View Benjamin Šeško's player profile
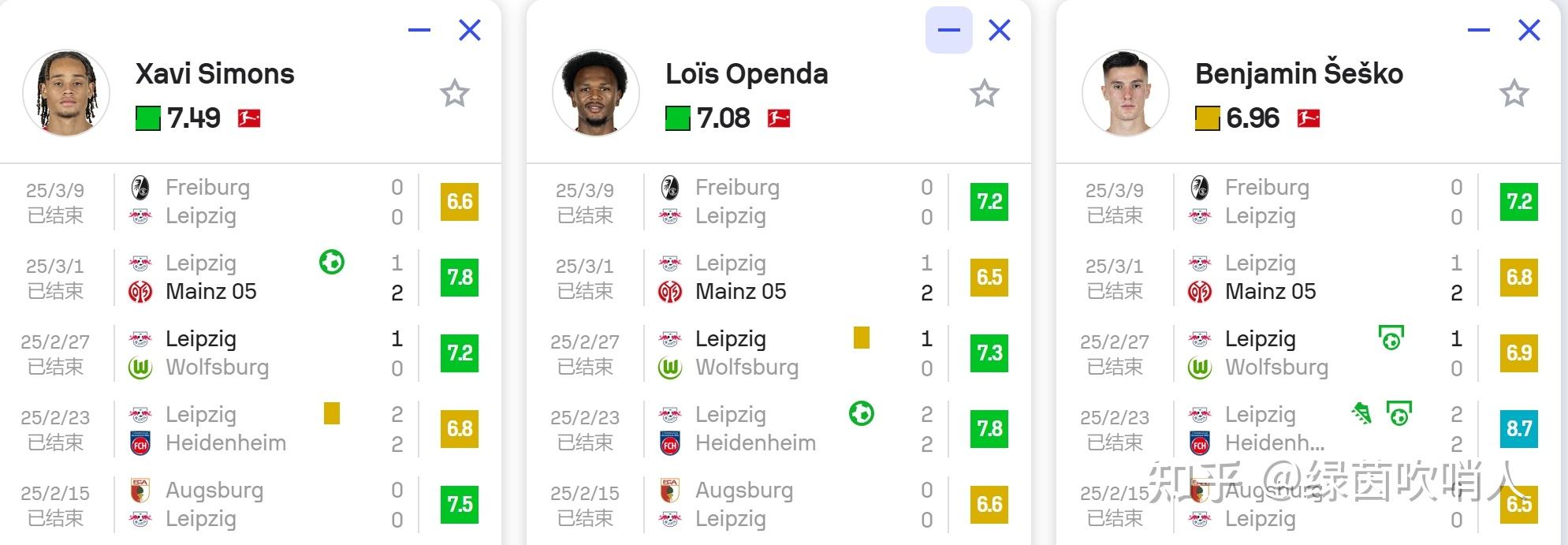1568x545 pixels. 1298,74
